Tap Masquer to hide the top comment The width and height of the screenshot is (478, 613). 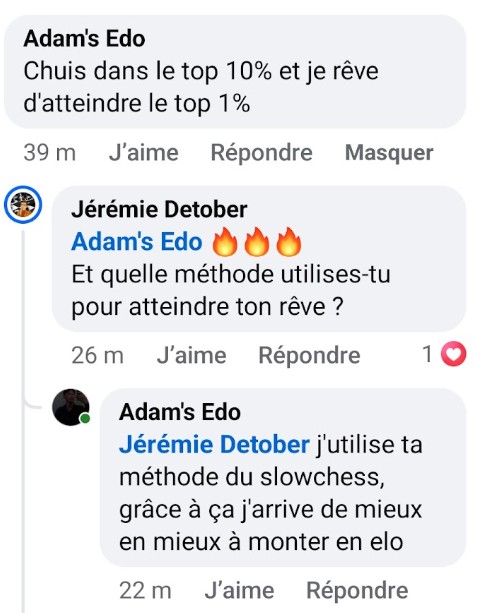[x=389, y=152]
